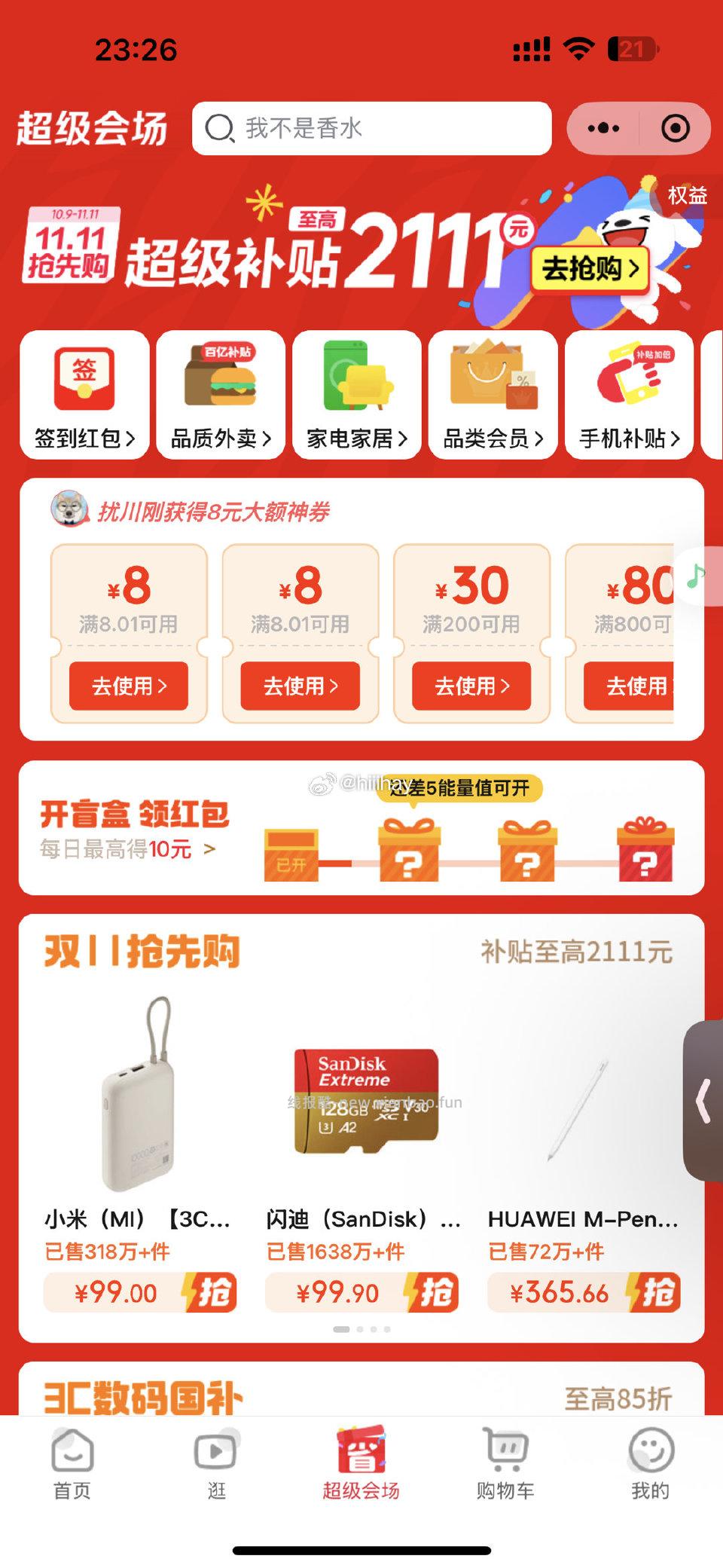Tap the search magnifier icon

pyautogui.click(x=221, y=128)
